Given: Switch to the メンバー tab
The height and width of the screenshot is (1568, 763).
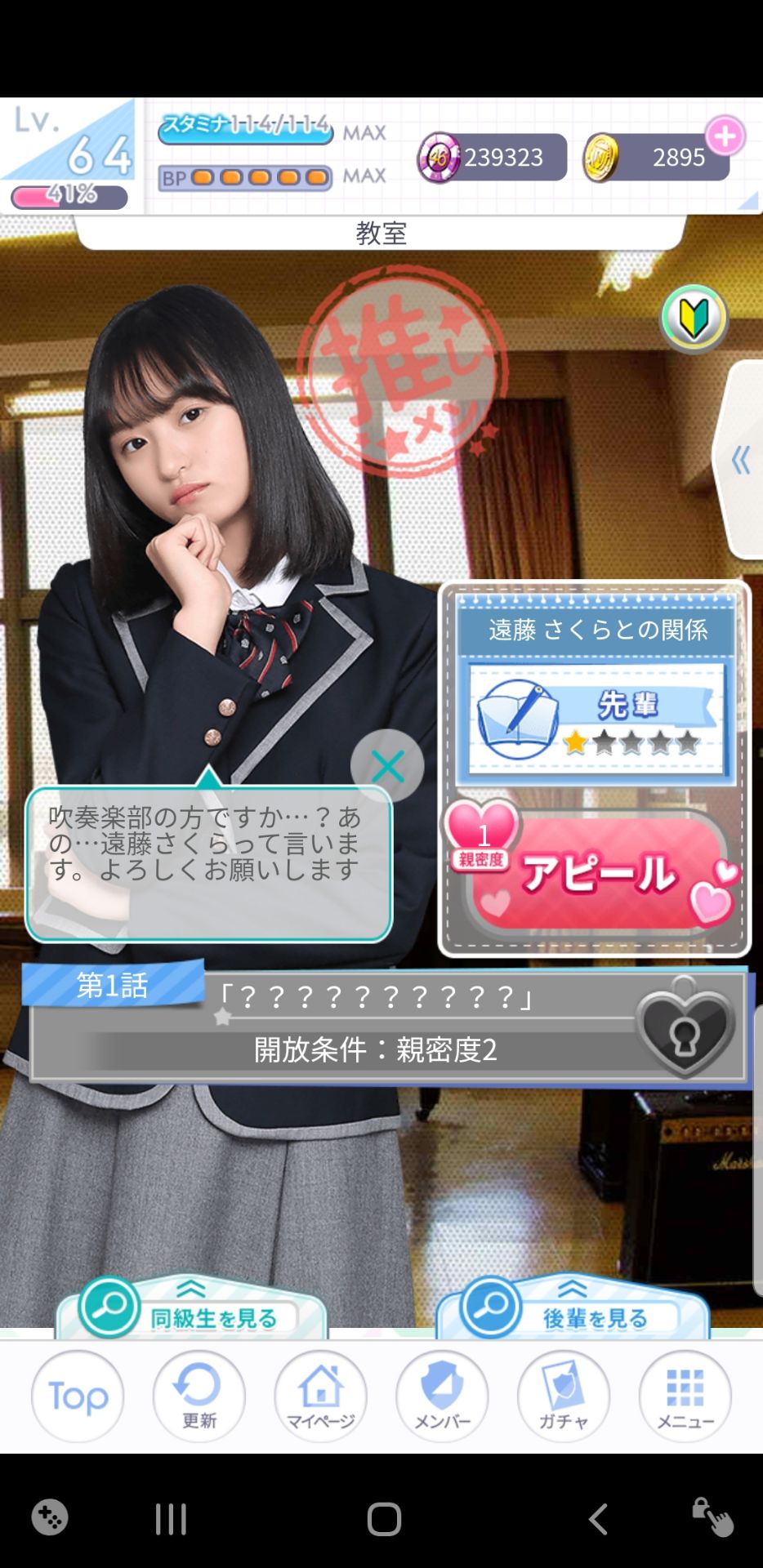Looking at the screenshot, I should coord(442,1396).
